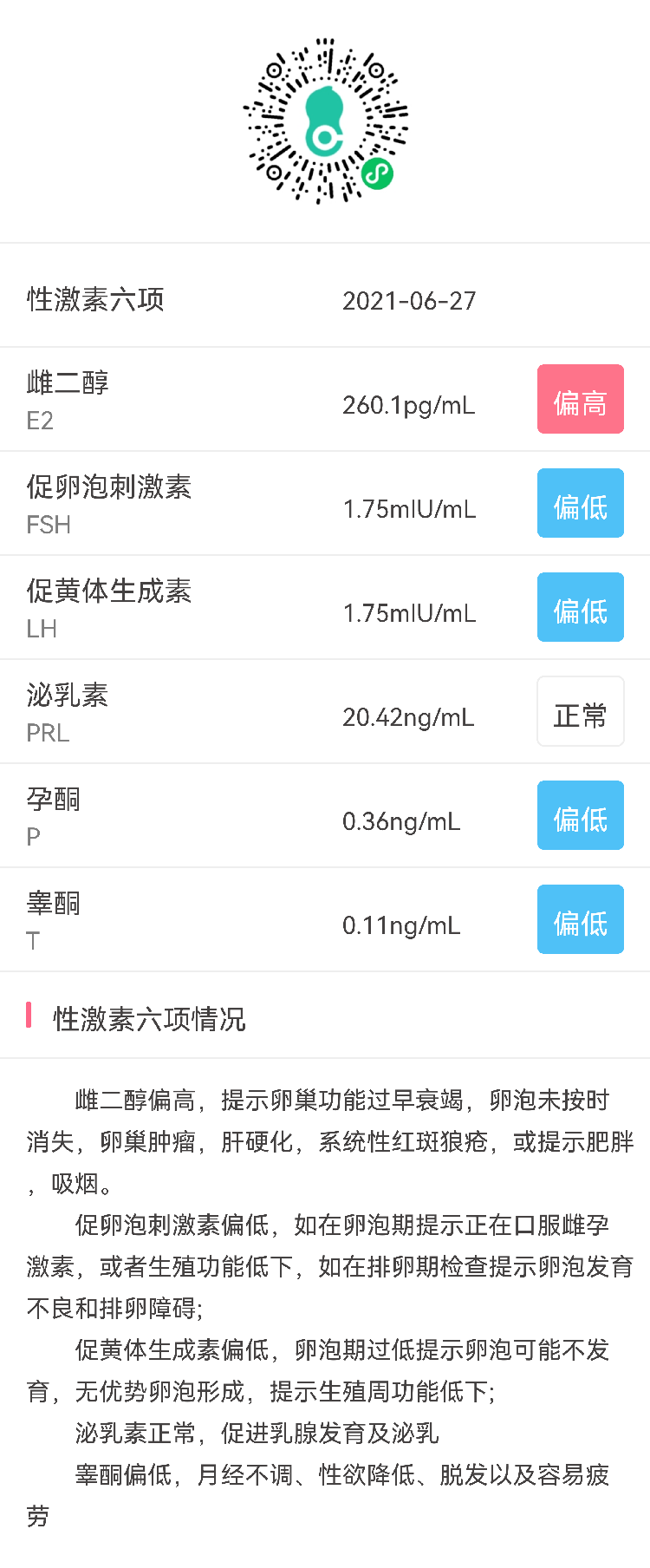Toggle the PRL normal status indicator
Viewport: 650px width, 1568px height.
[580, 711]
